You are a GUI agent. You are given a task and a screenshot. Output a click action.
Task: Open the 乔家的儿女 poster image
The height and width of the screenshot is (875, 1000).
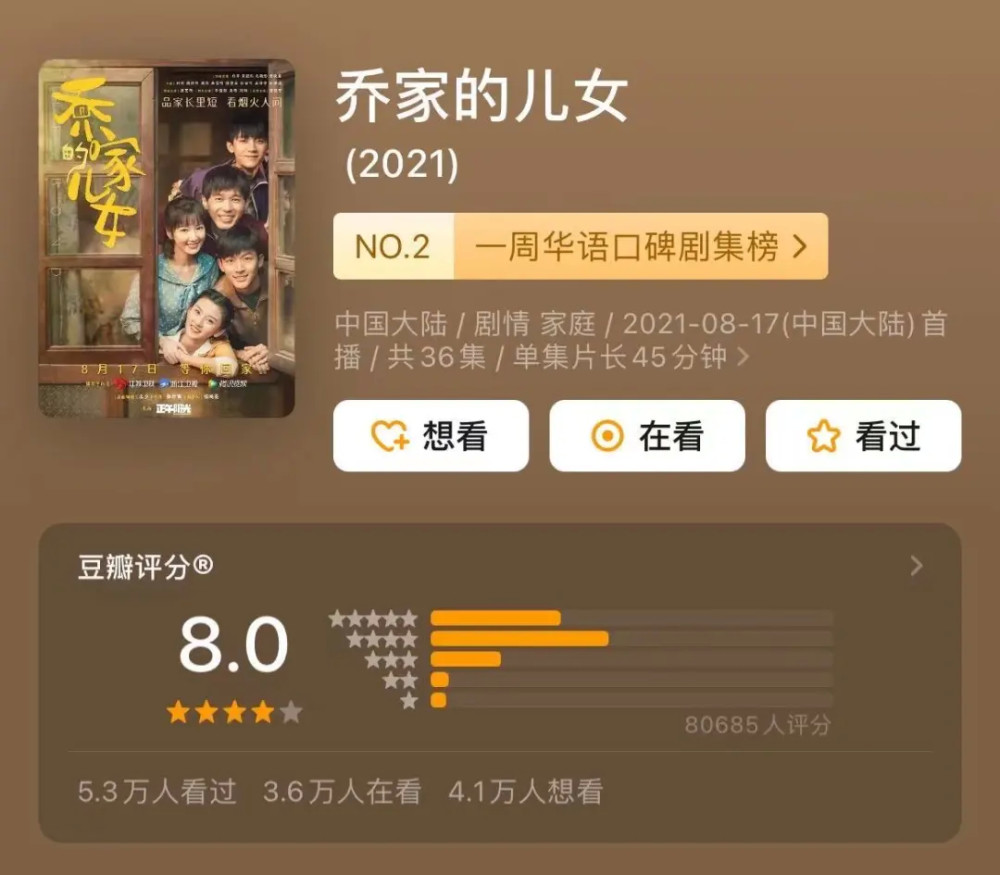166,238
